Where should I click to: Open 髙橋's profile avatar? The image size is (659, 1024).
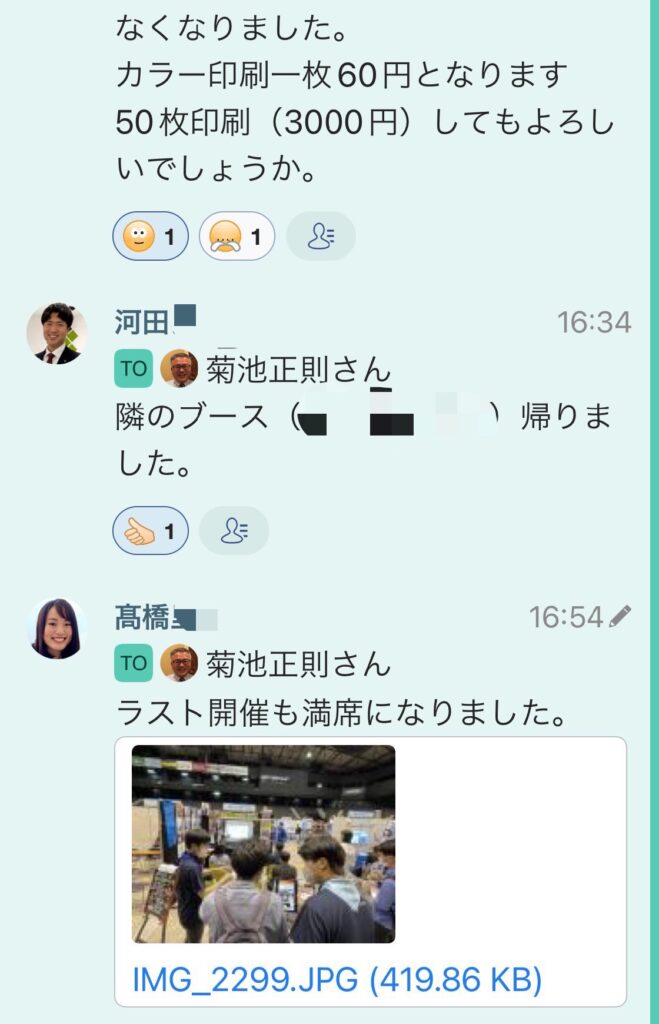click(56, 629)
